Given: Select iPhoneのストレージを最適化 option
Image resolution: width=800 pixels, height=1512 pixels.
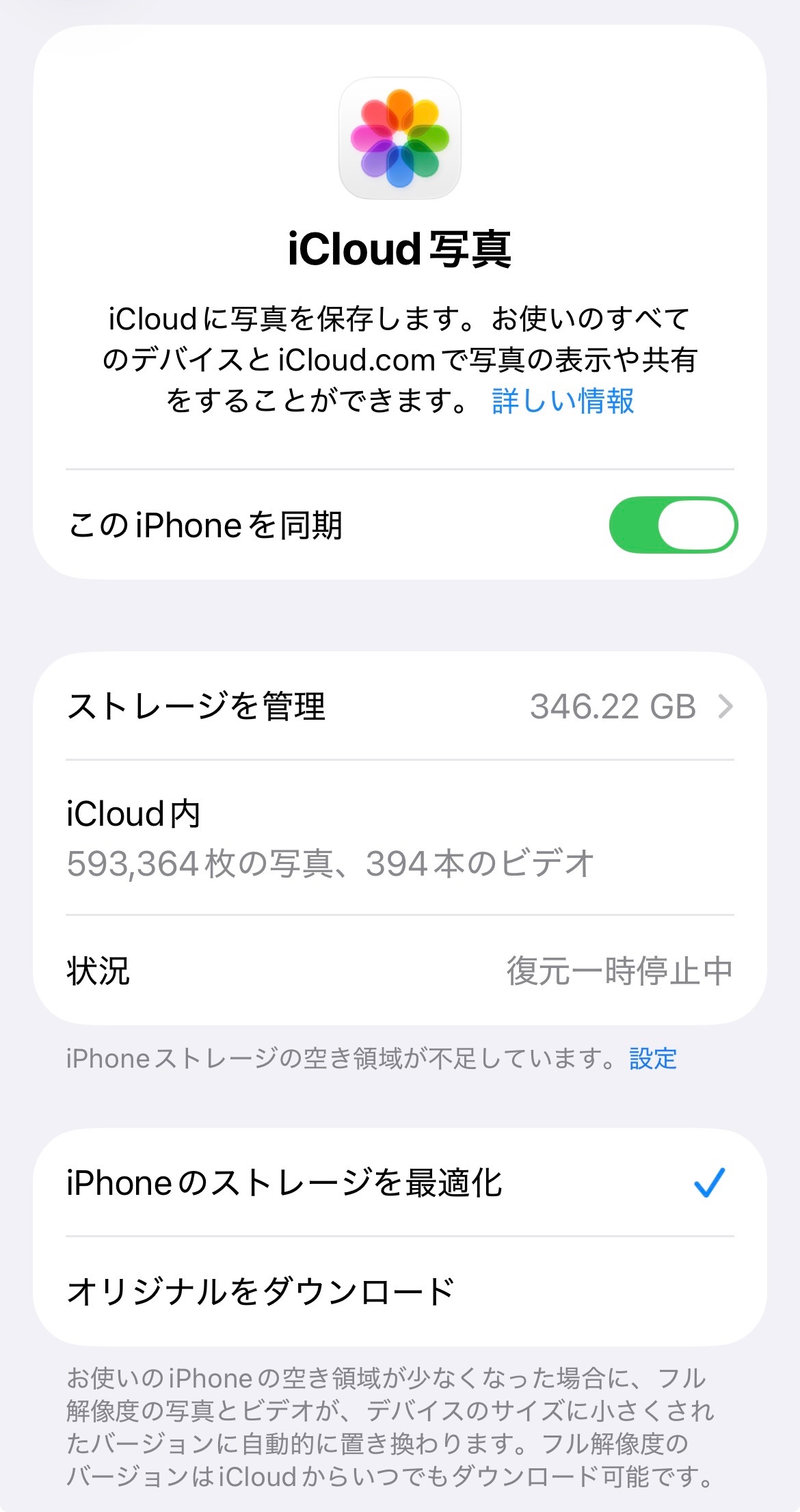Looking at the screenshot, I should pos(399,1183).
